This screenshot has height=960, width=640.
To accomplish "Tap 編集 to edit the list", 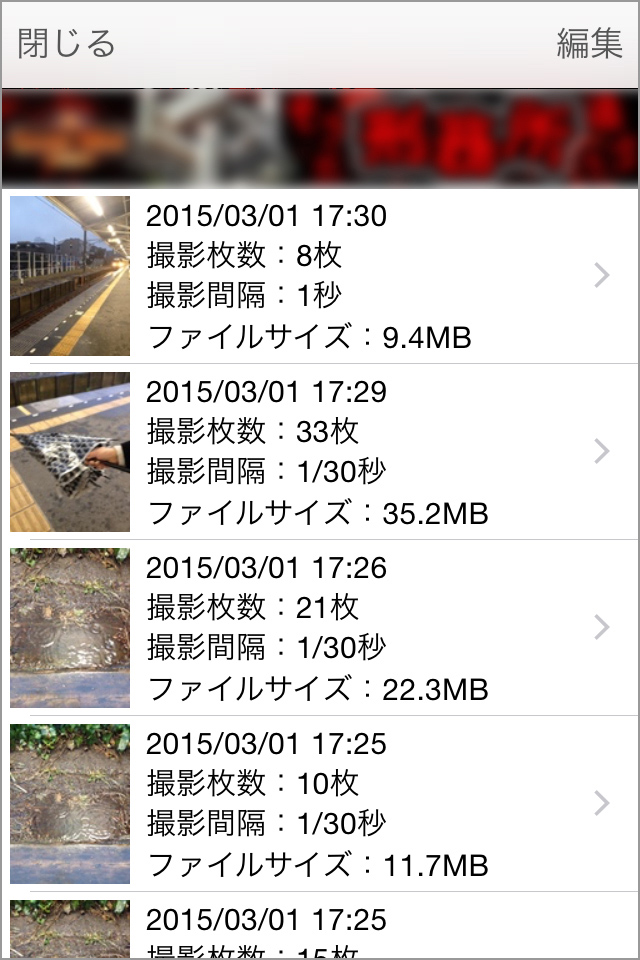I will (589, 44).
